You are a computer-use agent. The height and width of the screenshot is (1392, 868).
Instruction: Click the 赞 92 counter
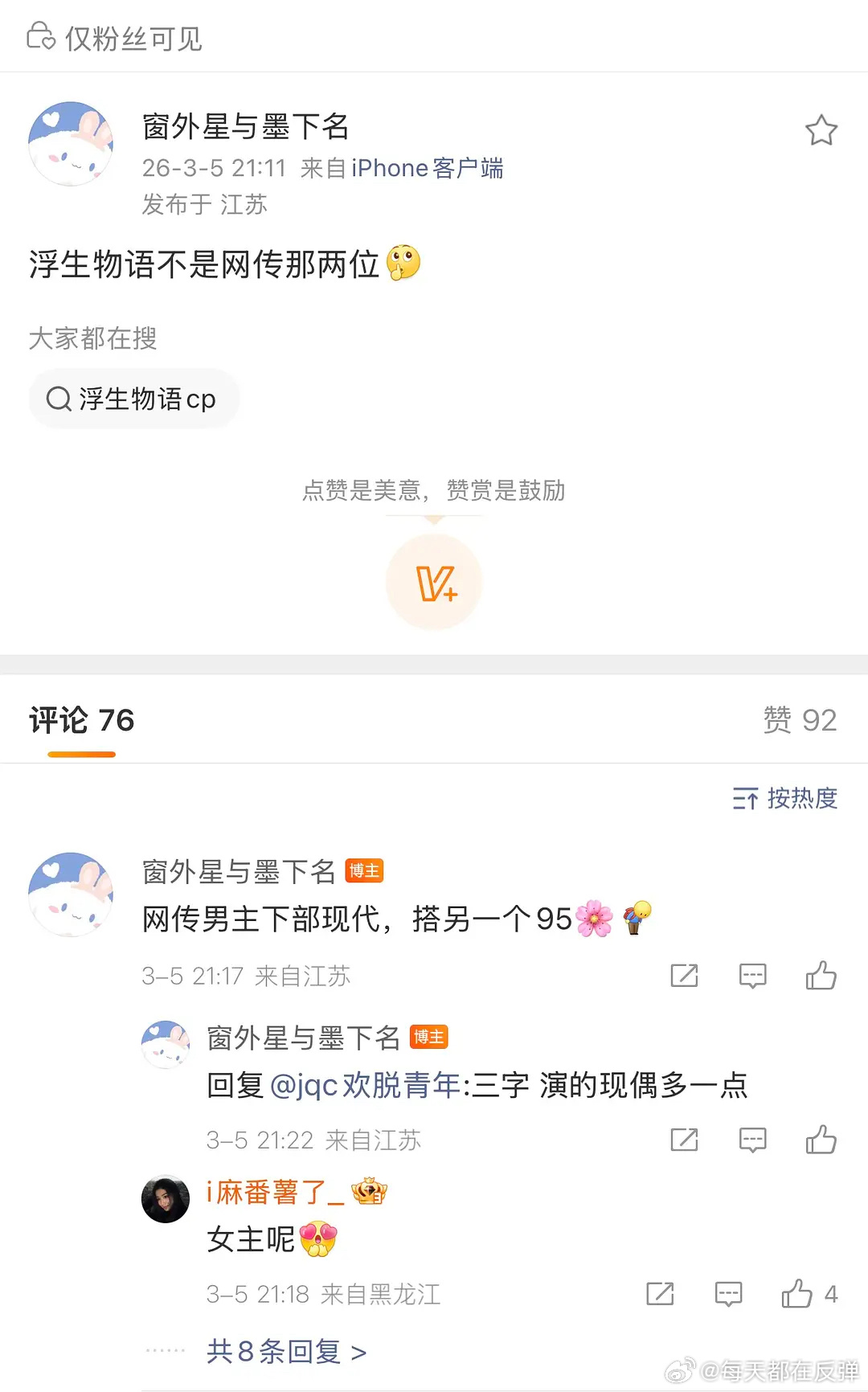801,720
